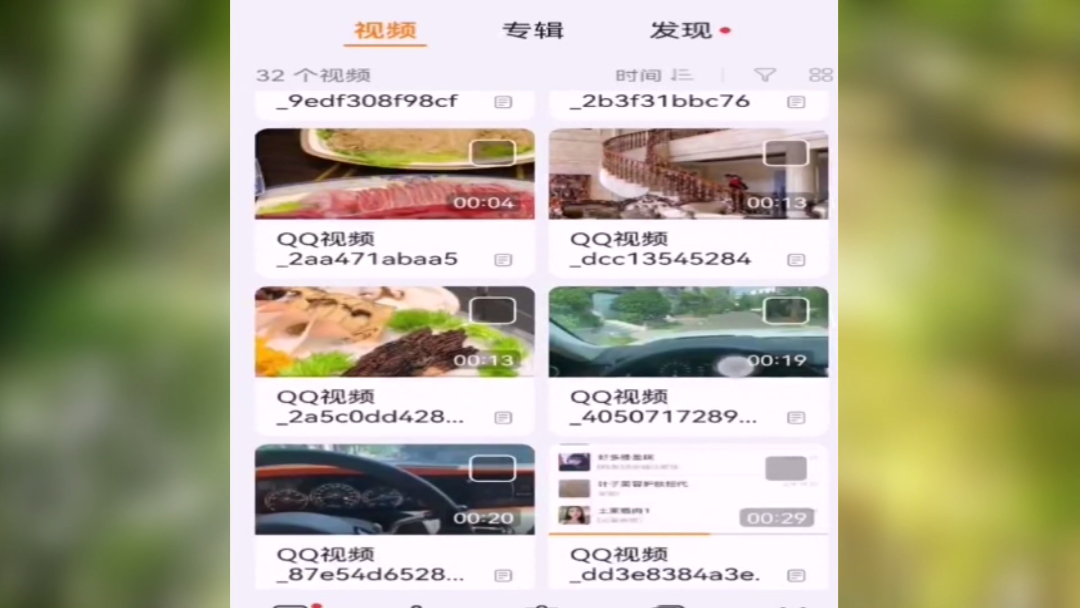Open details icon beside _2b3f31bbc76

pyautogui.click(x=796, y=102)
